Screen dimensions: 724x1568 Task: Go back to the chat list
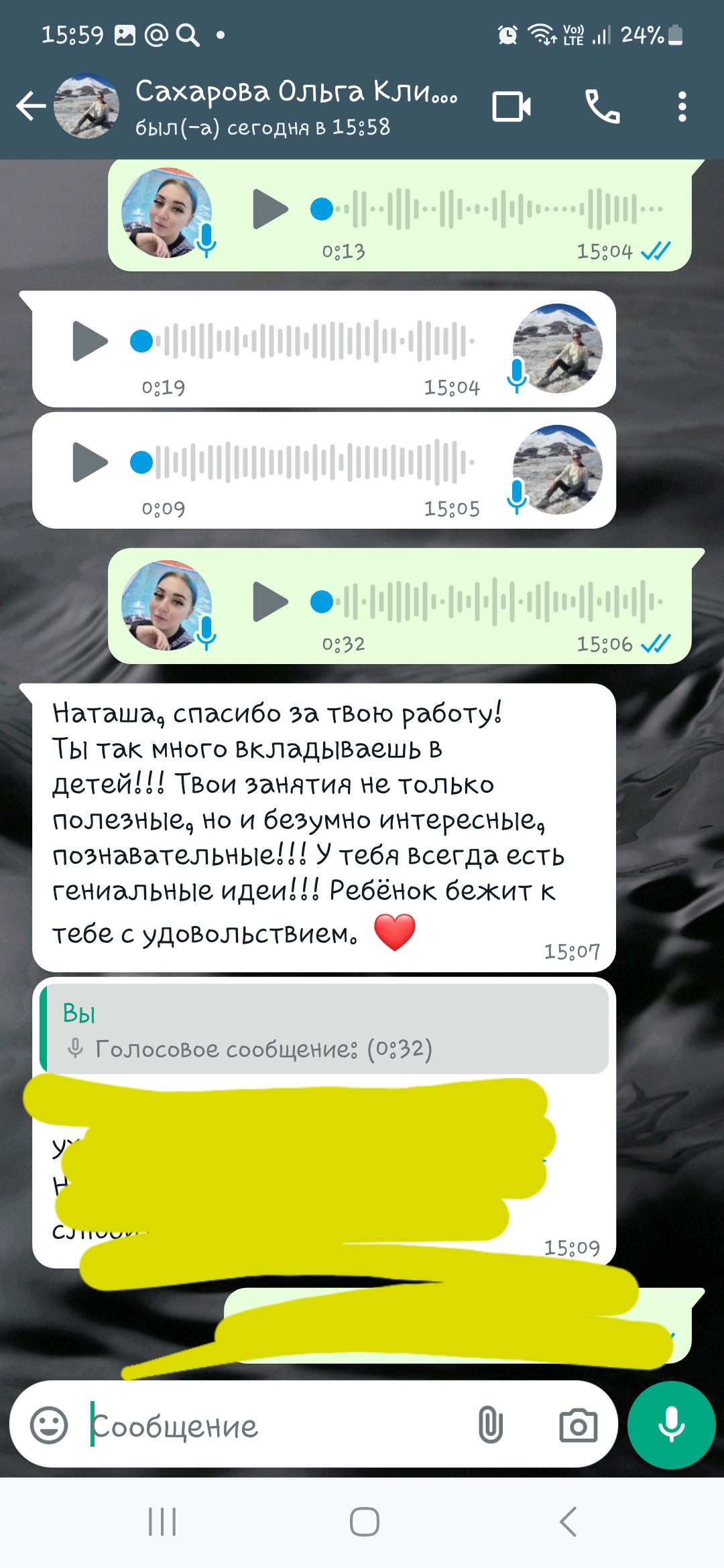pyautogui.click(x=31, y=107)
